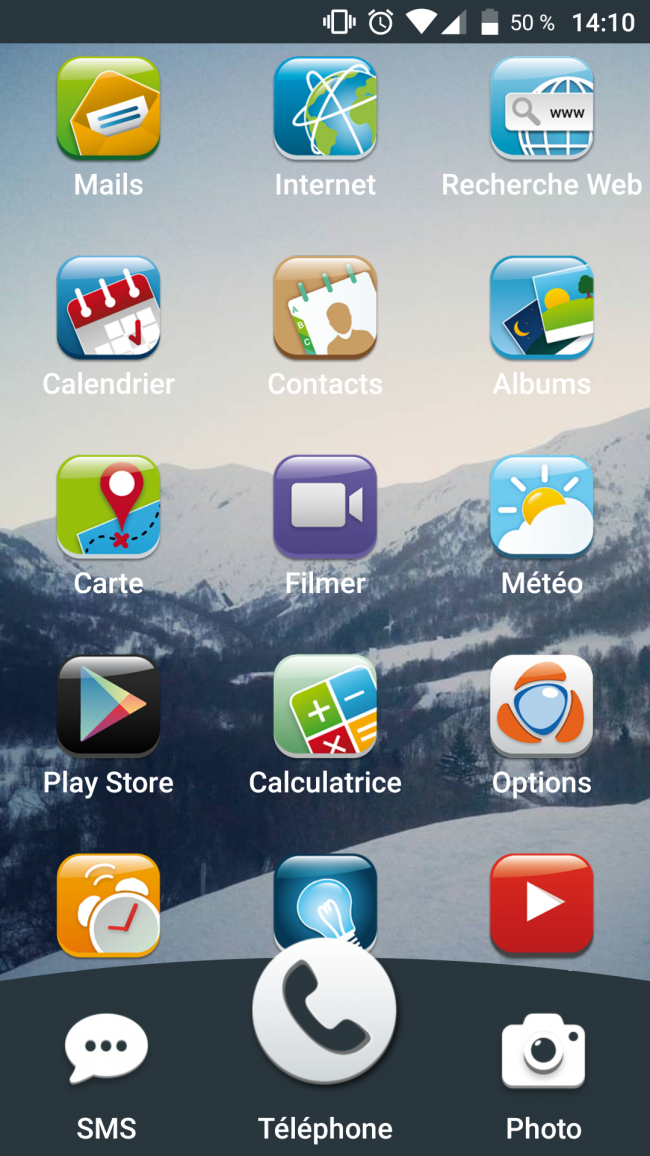The image size is (650, 1156).
Task: Open Contacts
Action: coord(325,308)
